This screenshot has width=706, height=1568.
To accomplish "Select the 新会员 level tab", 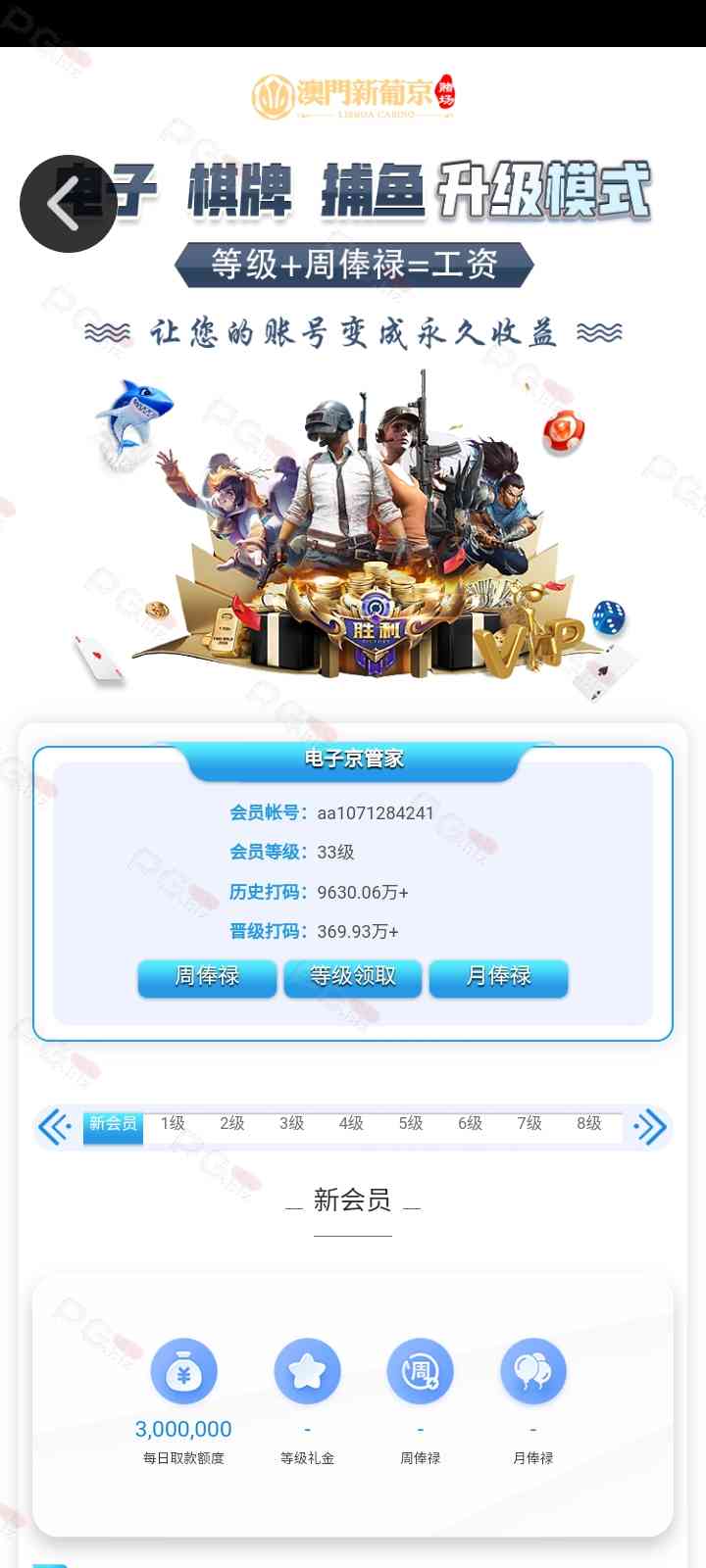I will pos(113,1125).
